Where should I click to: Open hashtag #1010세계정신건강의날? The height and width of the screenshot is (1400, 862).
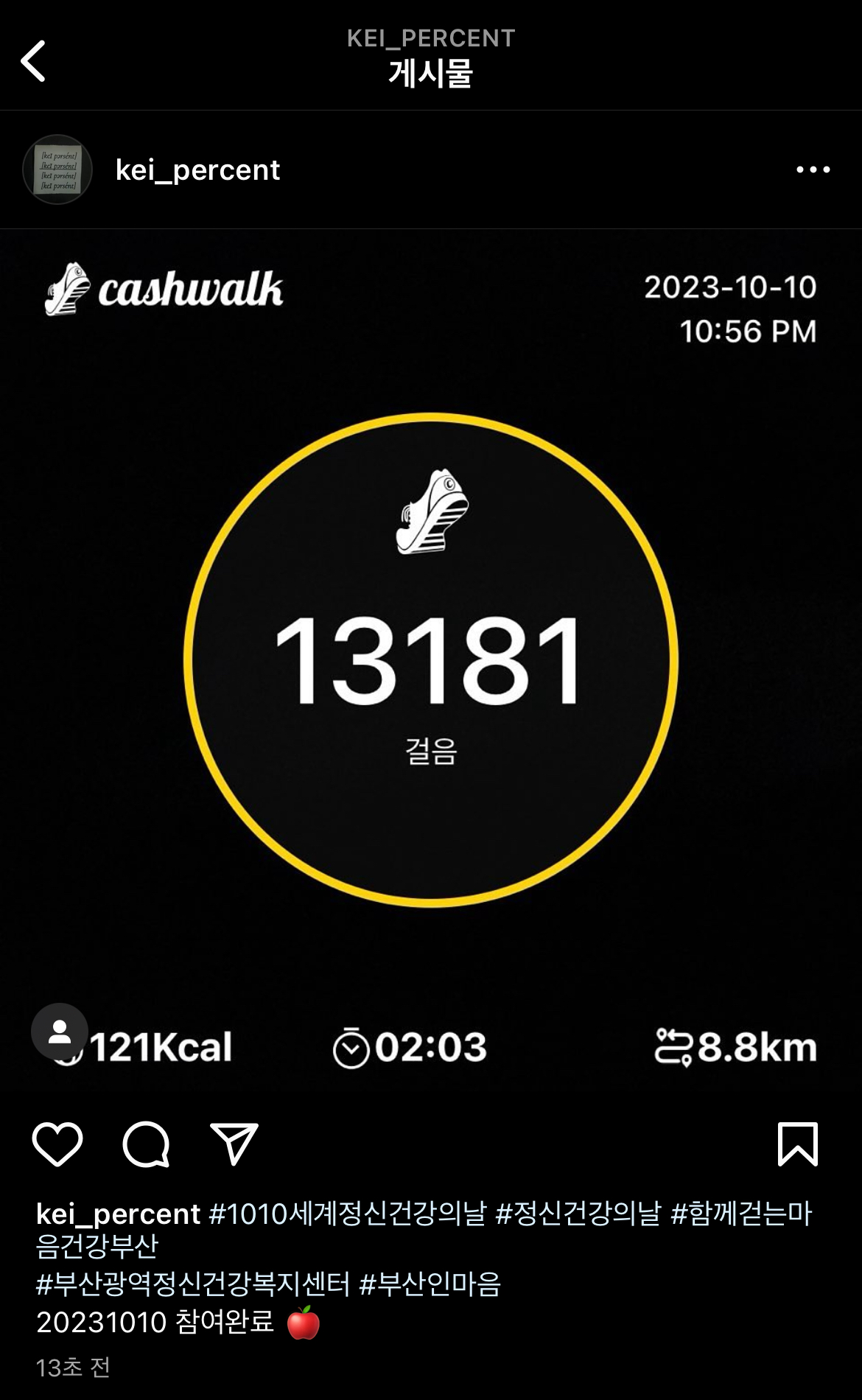pos(348,1214)
